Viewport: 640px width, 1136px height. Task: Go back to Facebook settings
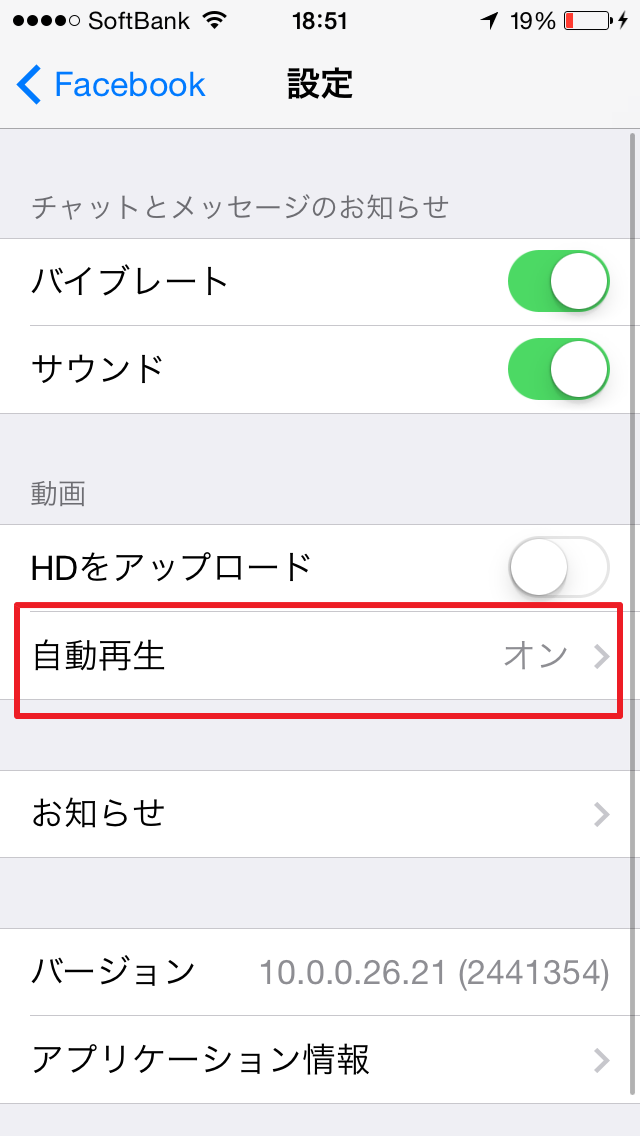pos(110,85)
